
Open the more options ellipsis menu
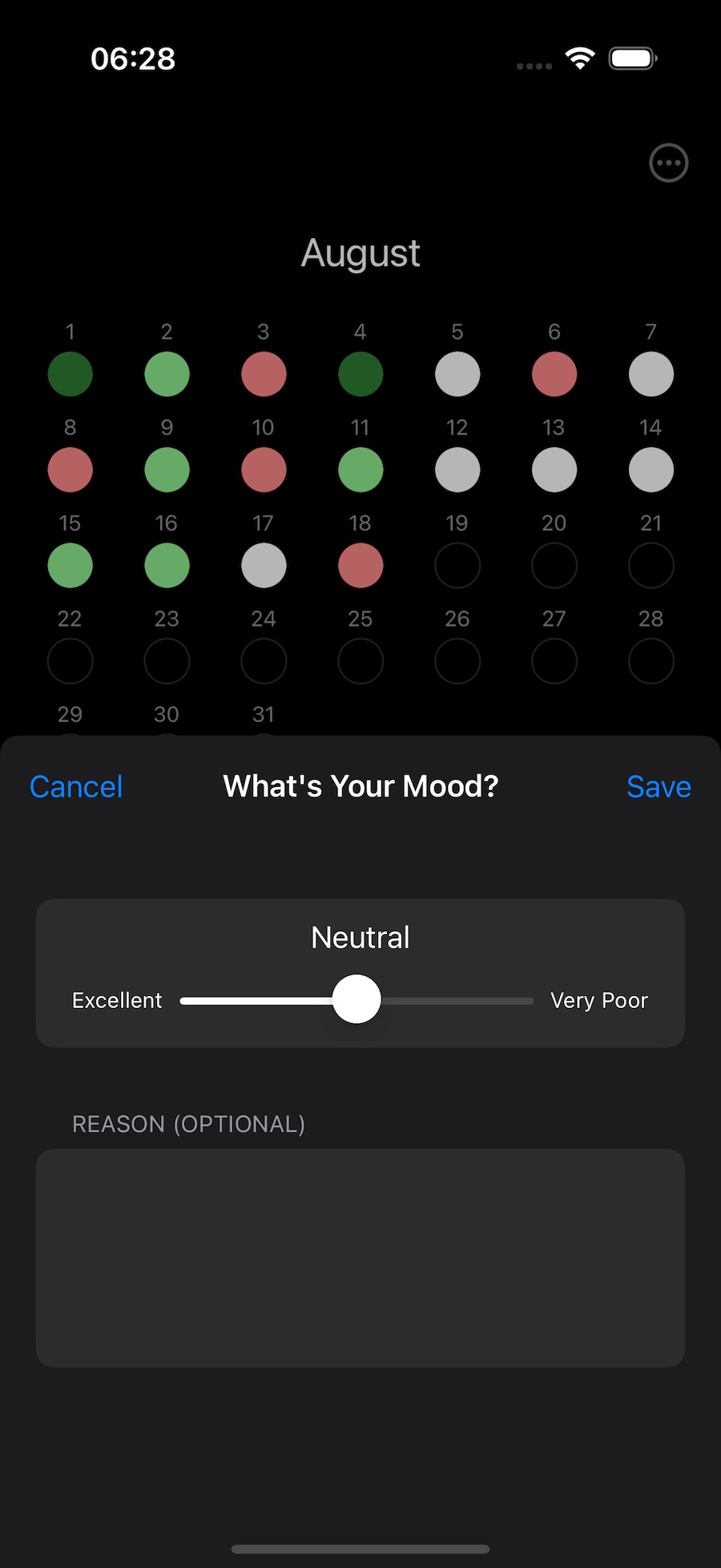(668, 163)
